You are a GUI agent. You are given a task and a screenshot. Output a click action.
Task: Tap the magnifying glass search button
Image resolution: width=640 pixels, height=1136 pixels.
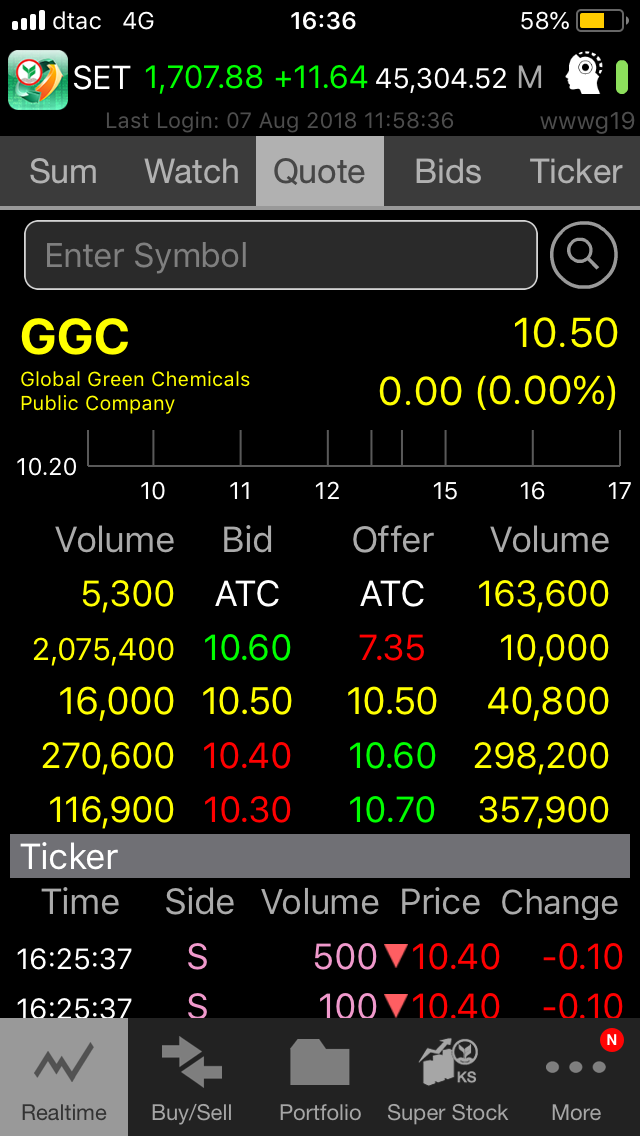coord(583,255)
